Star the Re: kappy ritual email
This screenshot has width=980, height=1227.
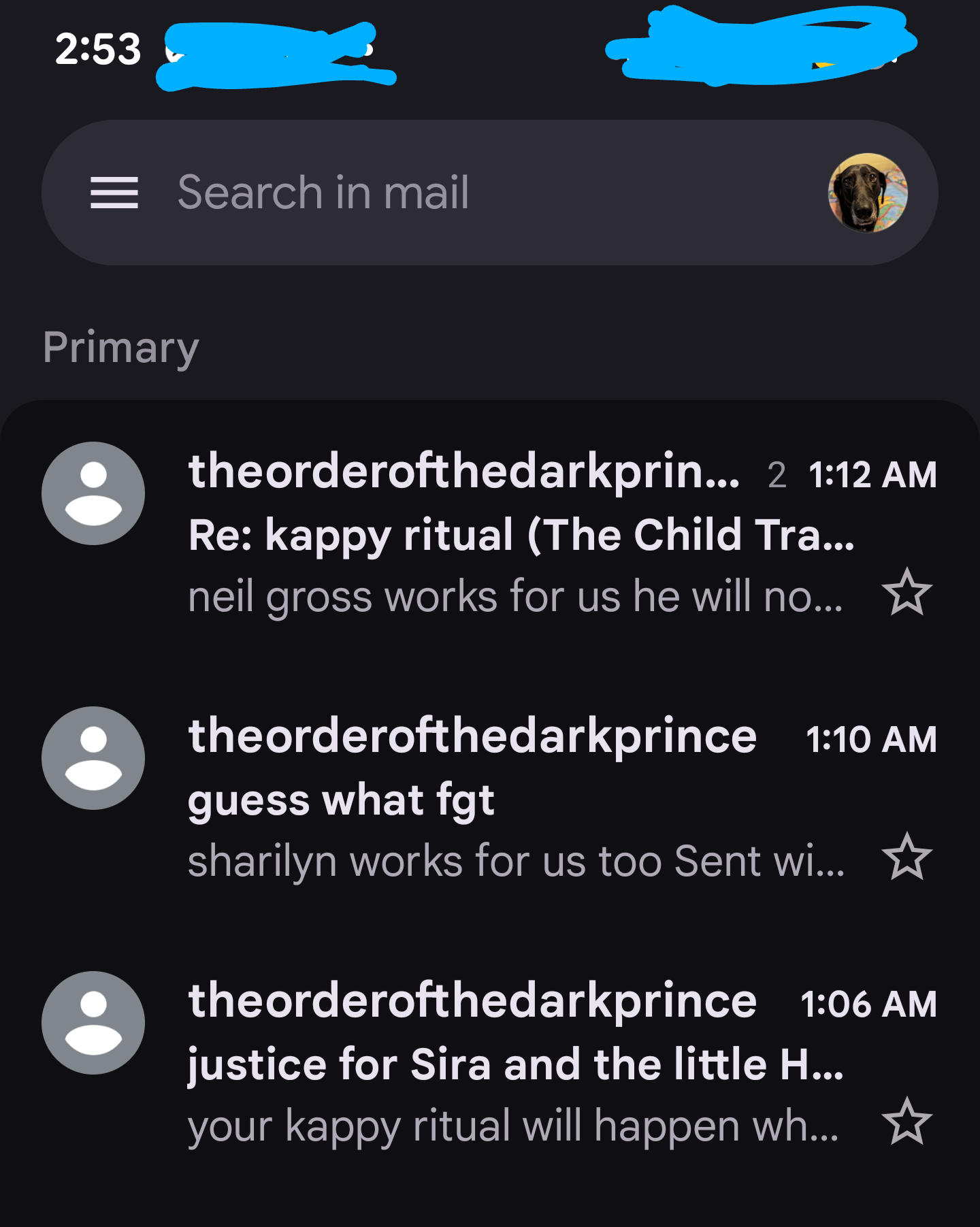(x=906, y=592)
